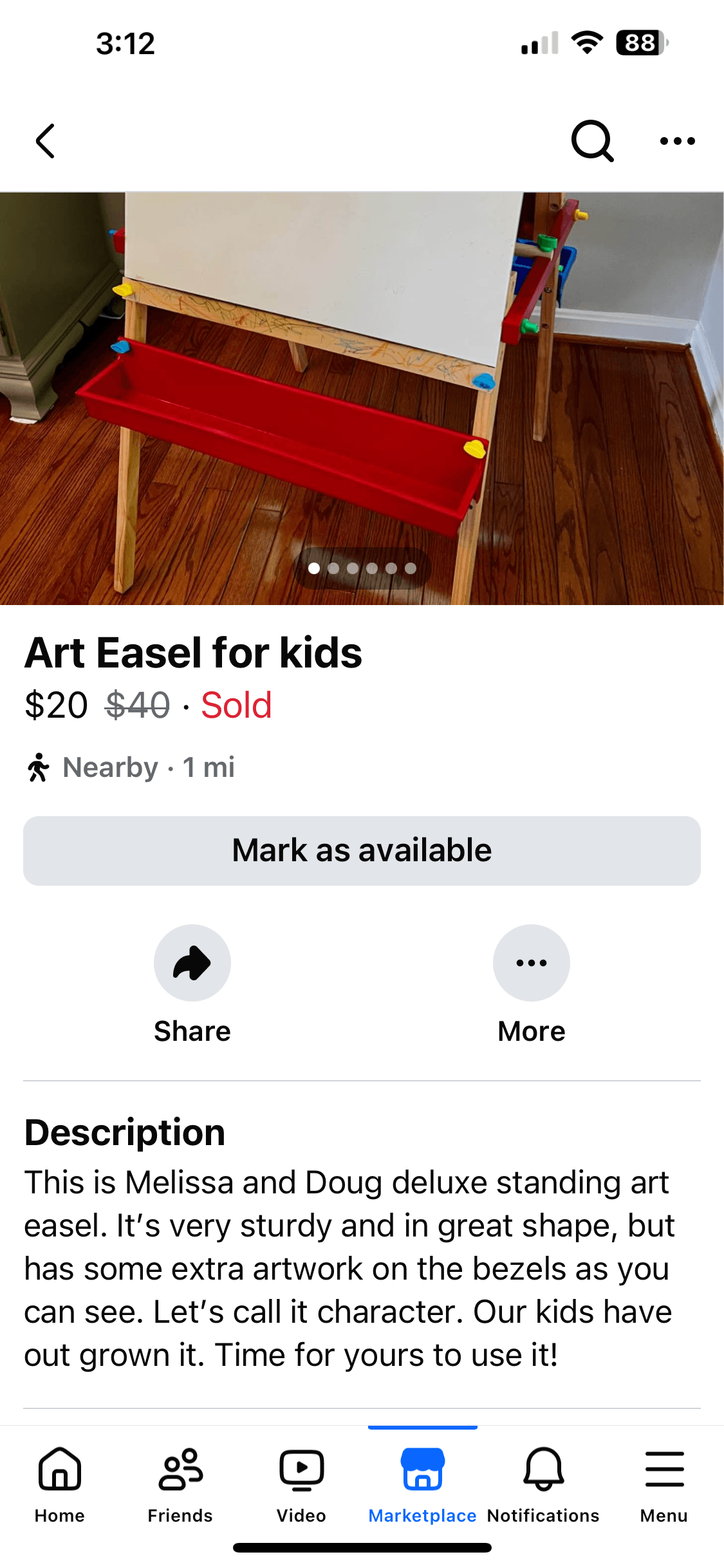Tap Mark as available
Image resolution: width=724 pixels, height=1568 pixels.
(x=362, y=850)
